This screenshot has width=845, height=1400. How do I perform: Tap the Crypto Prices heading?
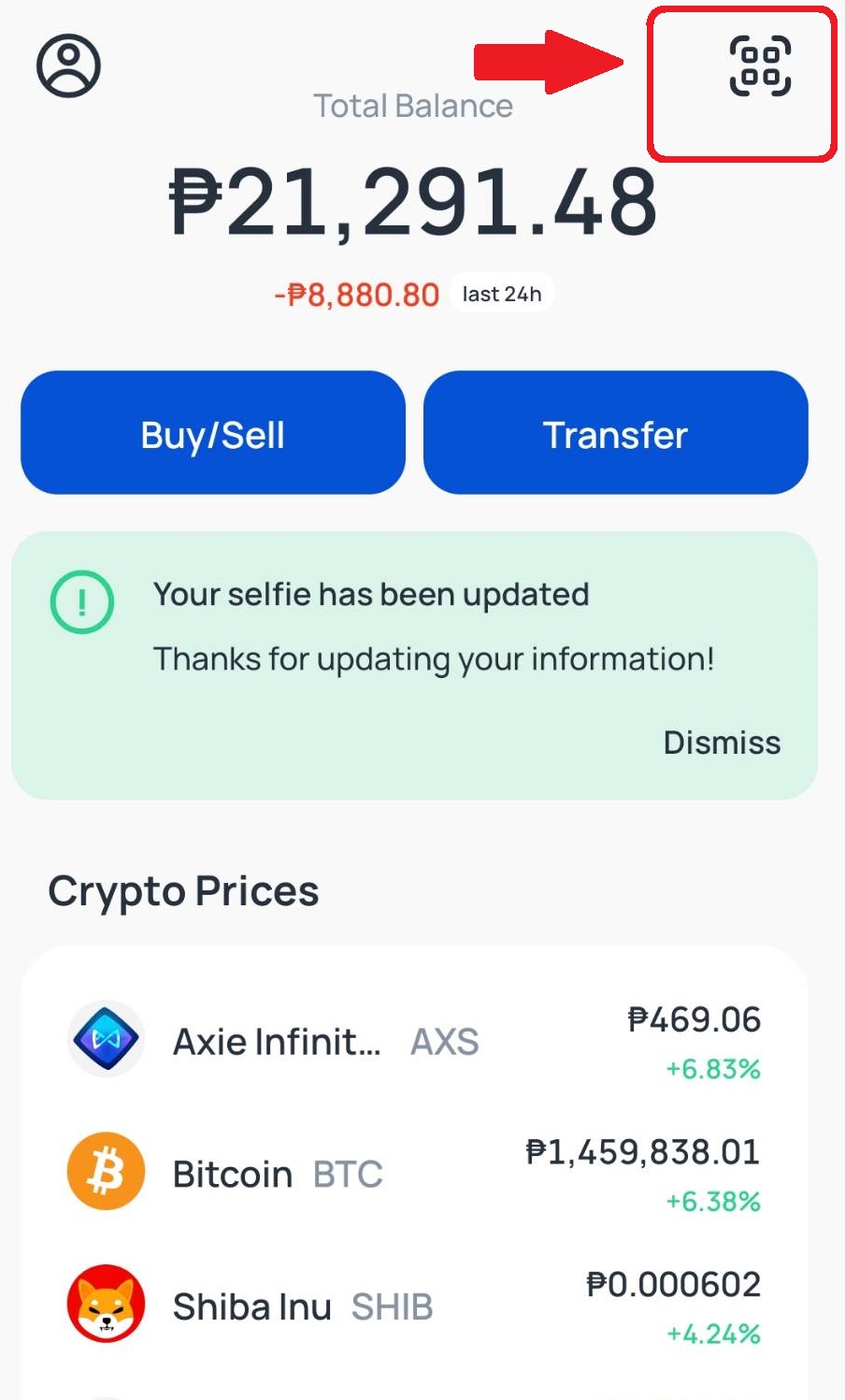coord(184,890)
